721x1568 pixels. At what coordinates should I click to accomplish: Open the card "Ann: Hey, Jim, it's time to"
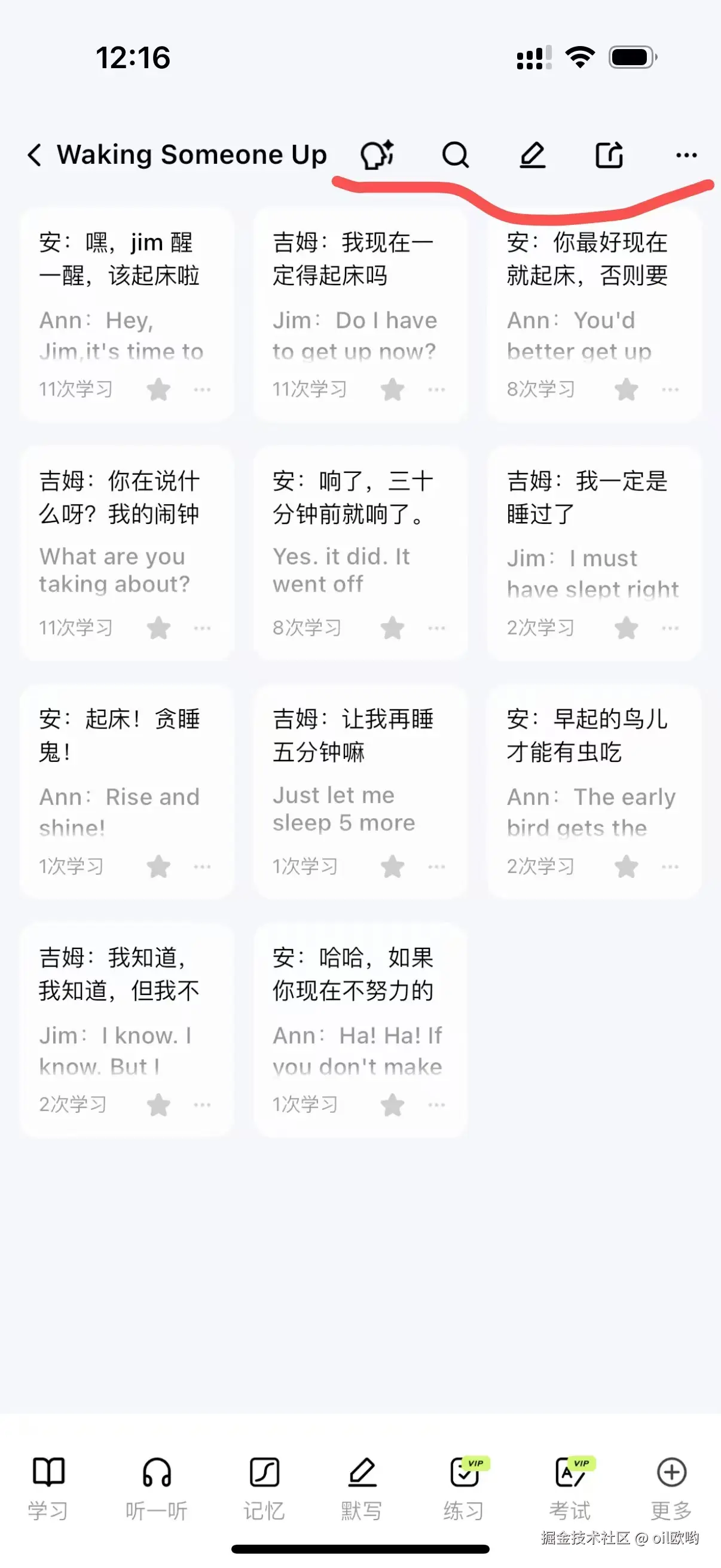pyautogui.click(x=127, y=304)
